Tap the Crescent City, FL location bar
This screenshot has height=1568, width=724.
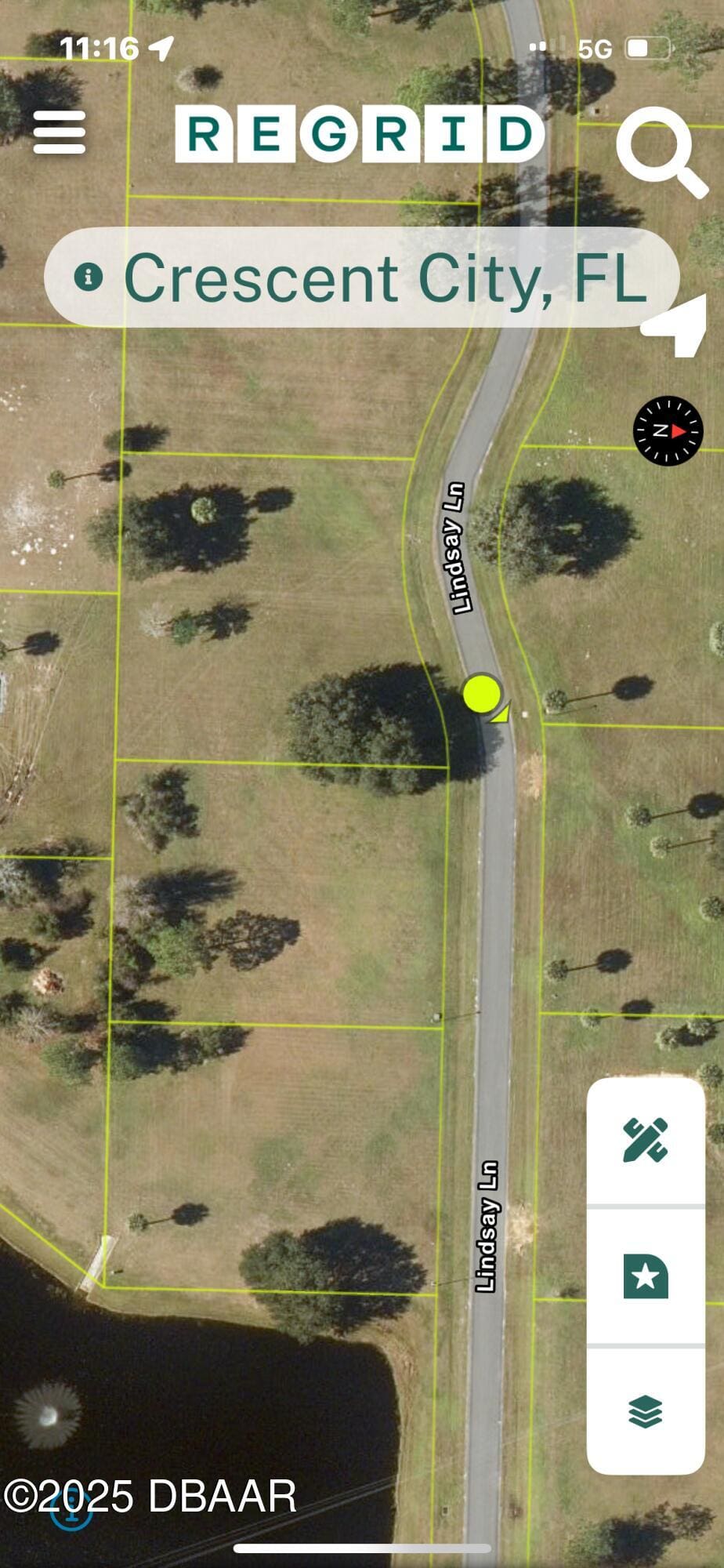pyautogui.click(x=361, y=278)
